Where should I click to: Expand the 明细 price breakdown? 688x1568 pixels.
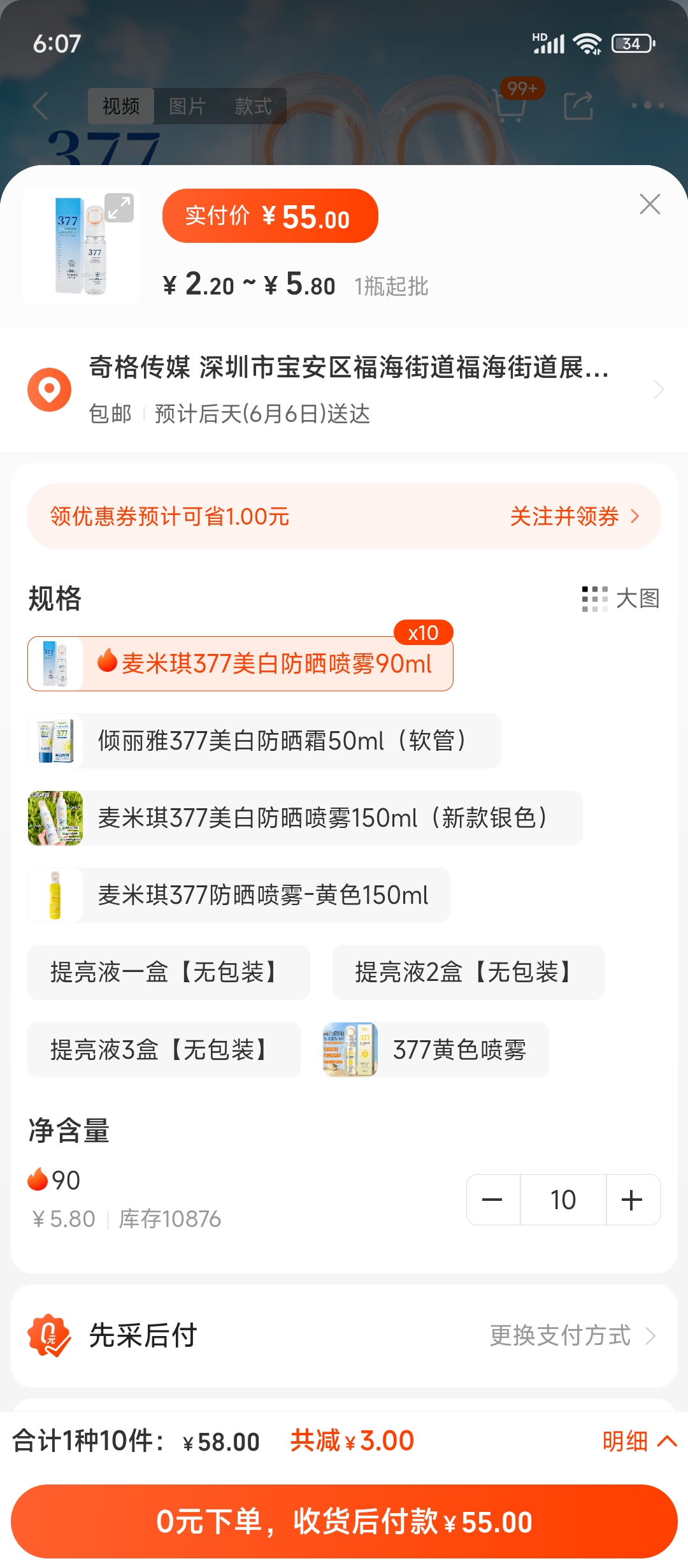pos(640,1441)
